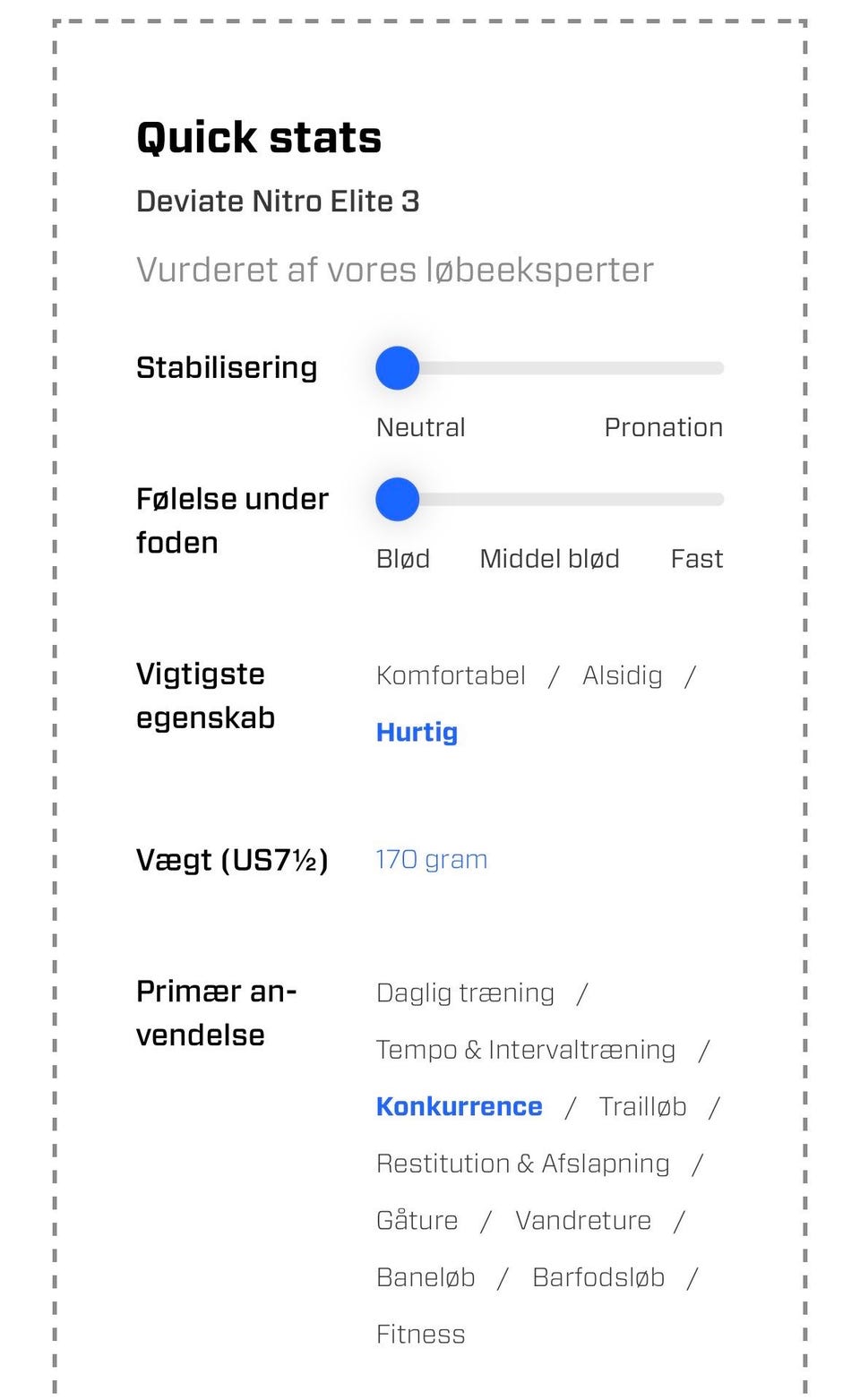Select the Gåture use case
This screenshot has width=860, height=1400.
point(416,1221)
